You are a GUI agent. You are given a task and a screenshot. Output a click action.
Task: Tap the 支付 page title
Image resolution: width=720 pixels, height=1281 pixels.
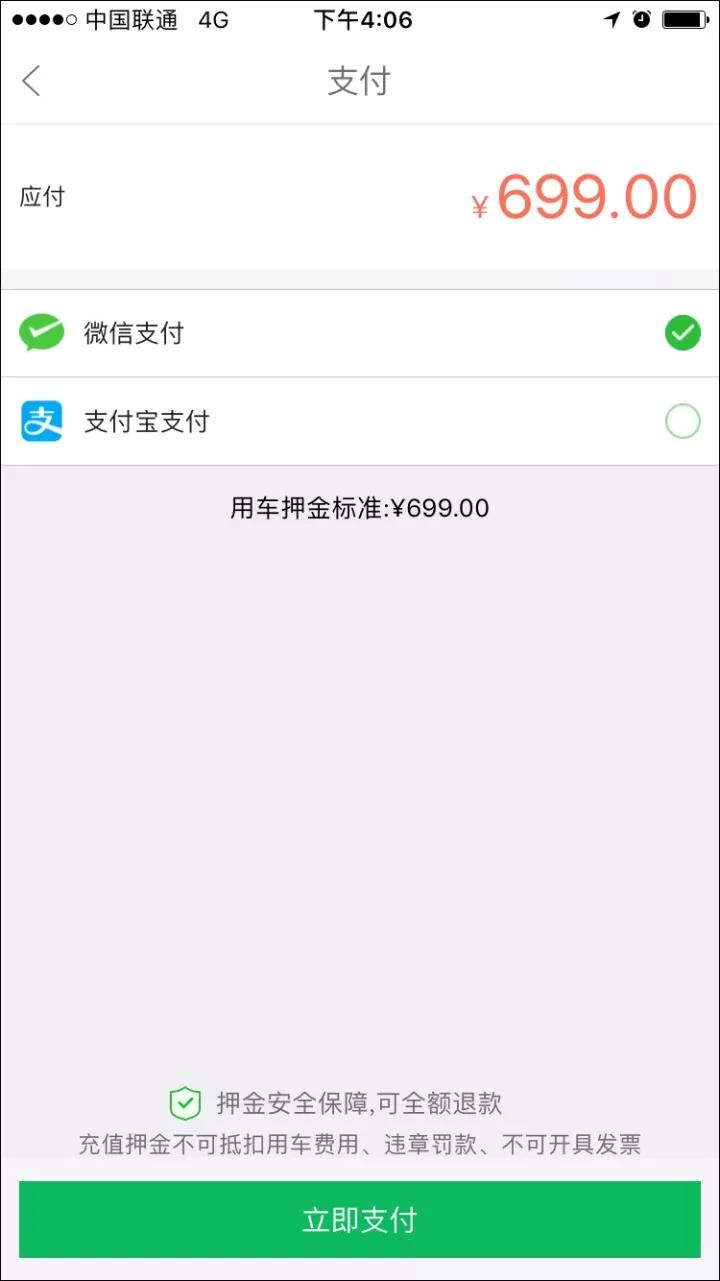(x=360, y=80)
